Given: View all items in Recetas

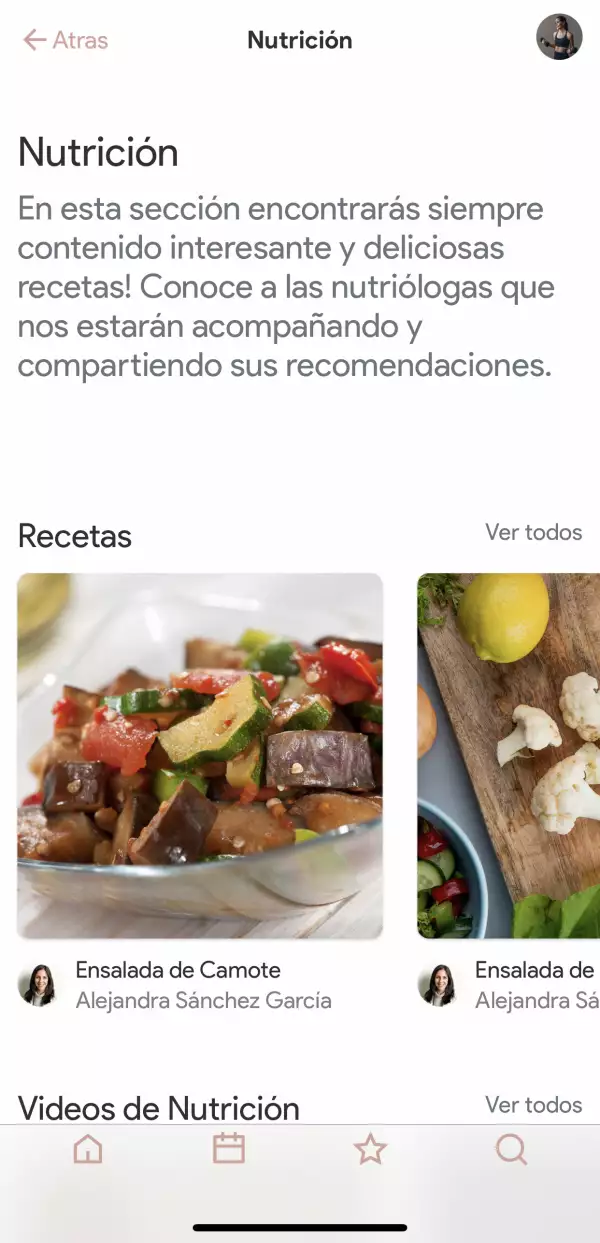Looking at the screenshot, I should click(533, 532).
